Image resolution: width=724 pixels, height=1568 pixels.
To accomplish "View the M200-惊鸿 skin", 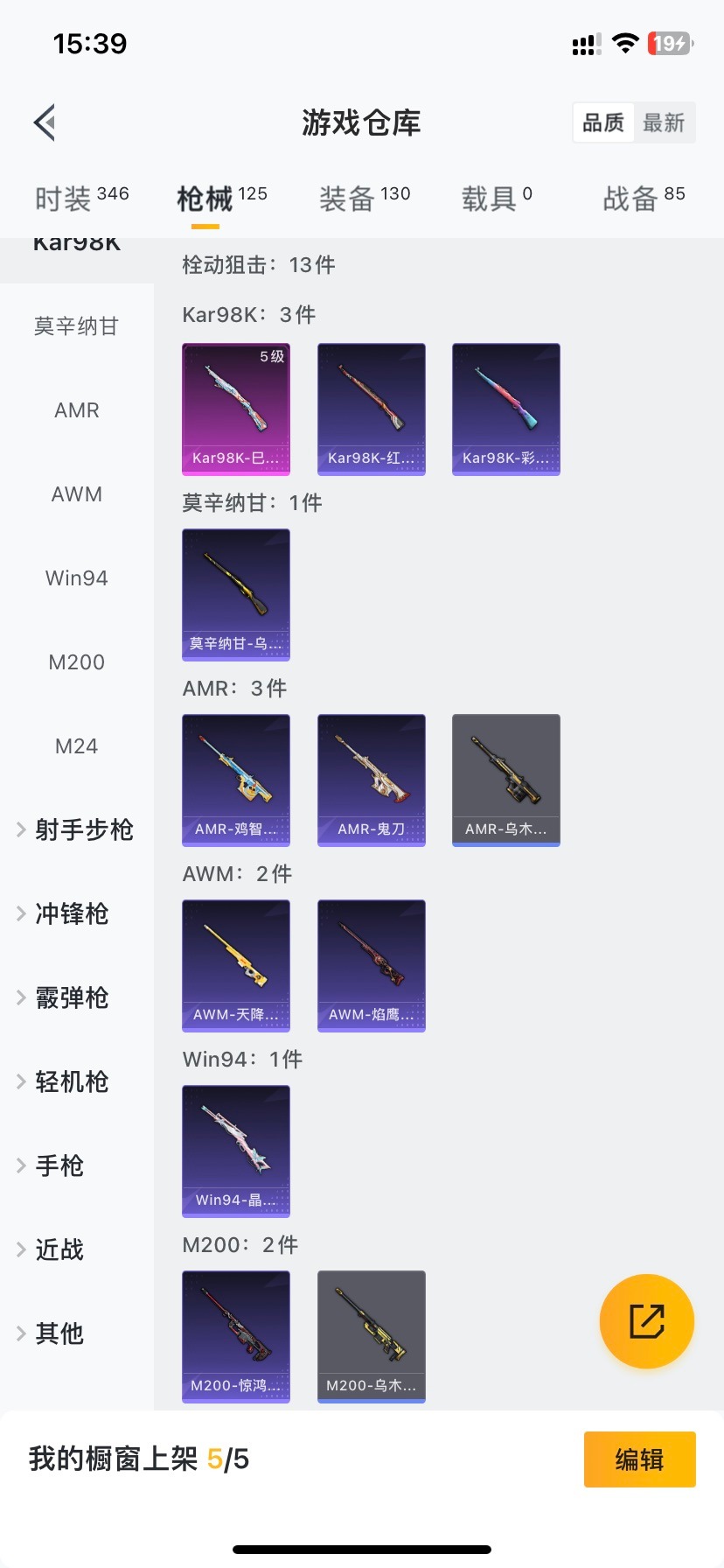I will coord(236,1336).
